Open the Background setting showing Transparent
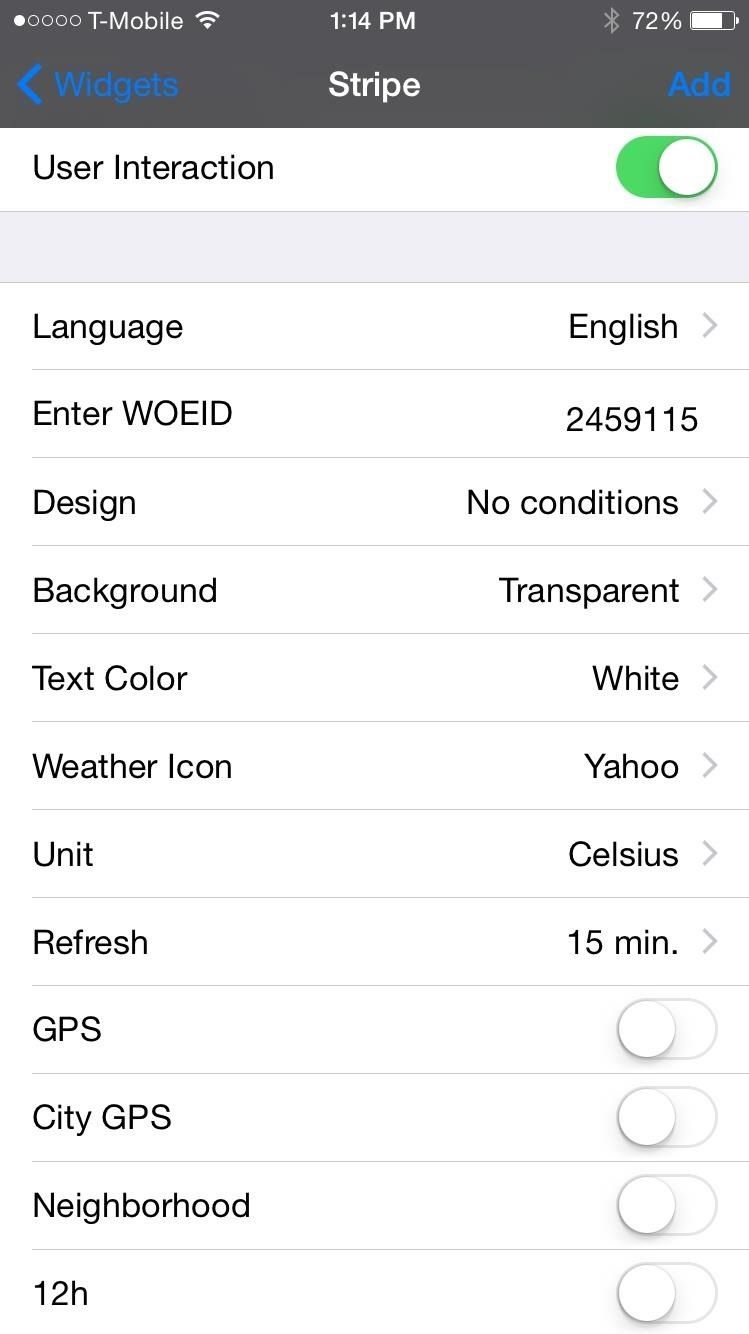The image size is (749, 1334). click(374, 590)
